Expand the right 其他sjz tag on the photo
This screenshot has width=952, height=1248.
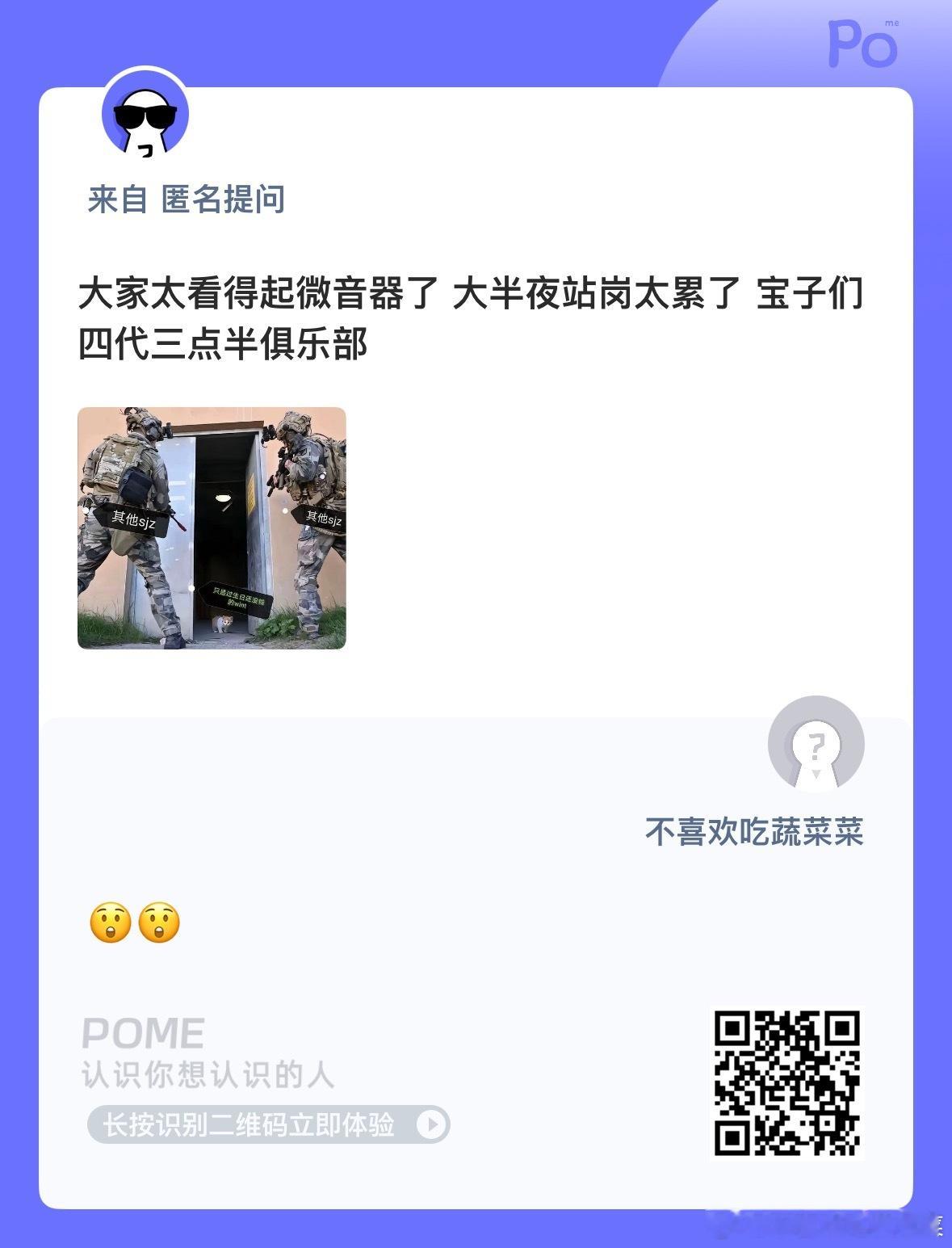(325, 519)
